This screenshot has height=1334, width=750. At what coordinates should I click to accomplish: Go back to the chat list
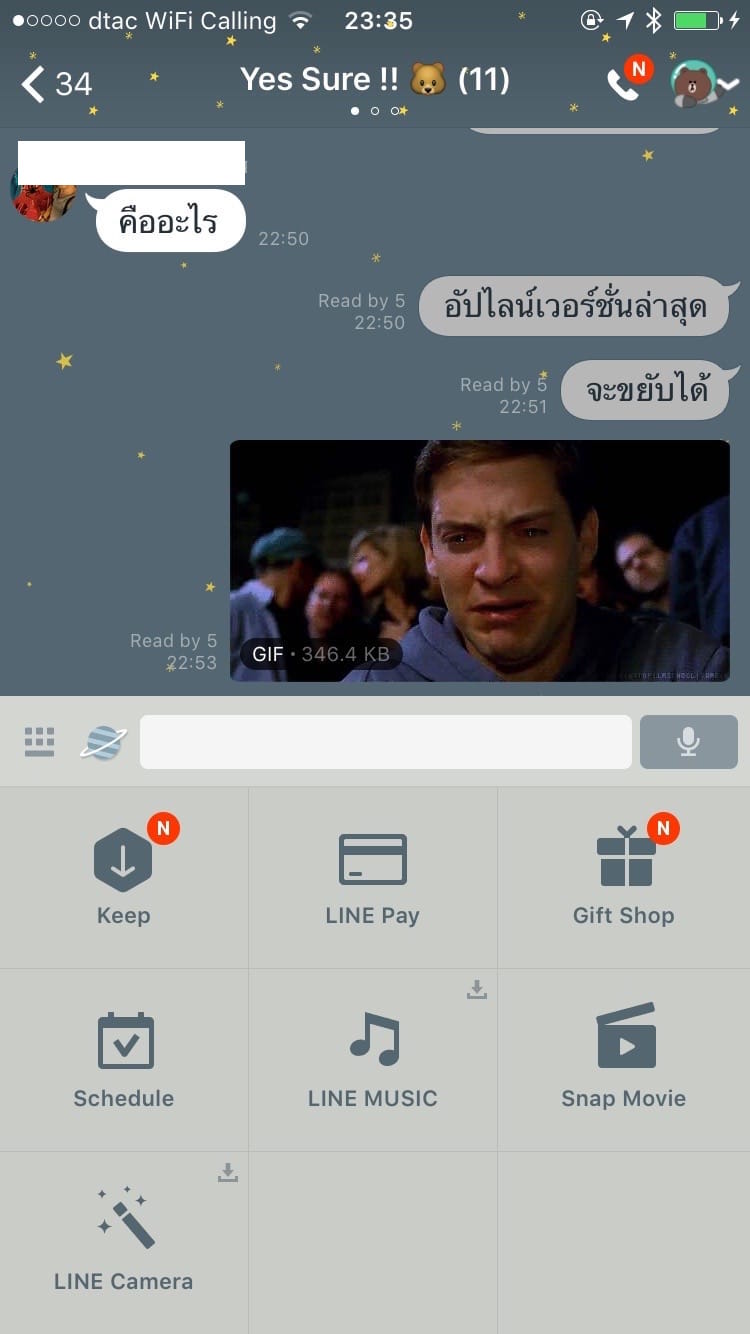(x=55, y=84)
